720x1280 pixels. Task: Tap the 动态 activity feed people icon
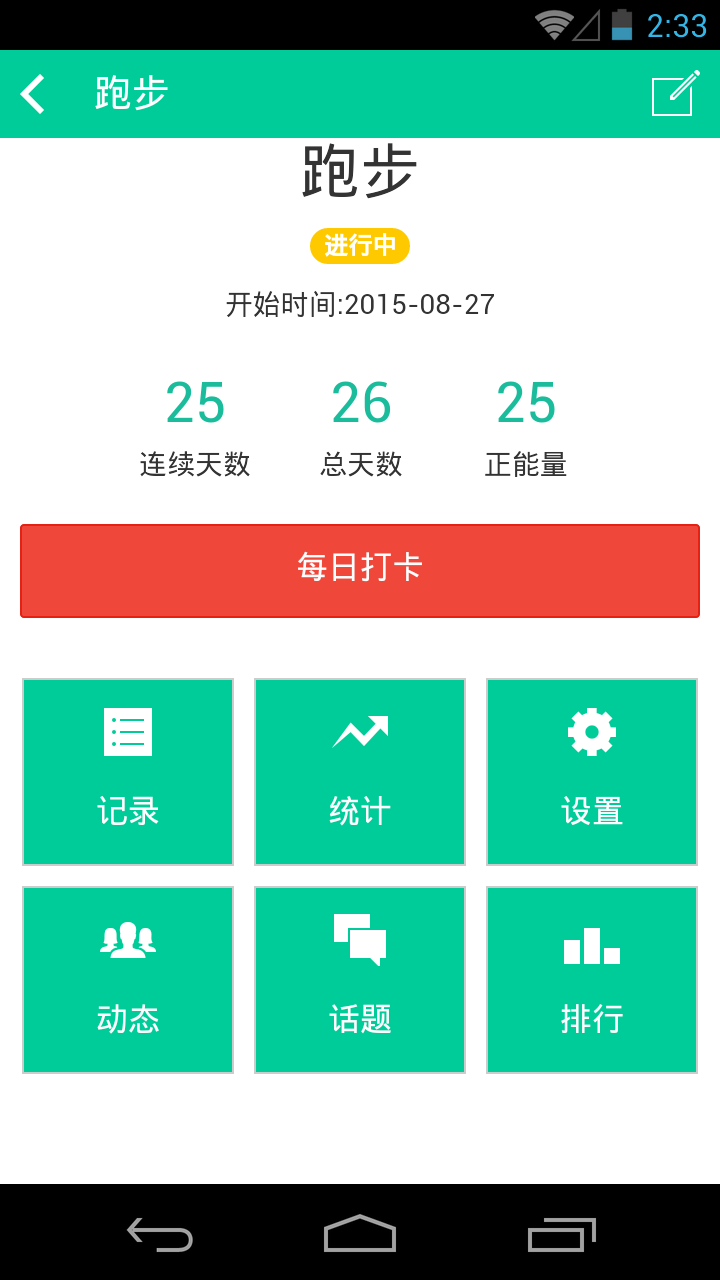(x=127, y=938)
